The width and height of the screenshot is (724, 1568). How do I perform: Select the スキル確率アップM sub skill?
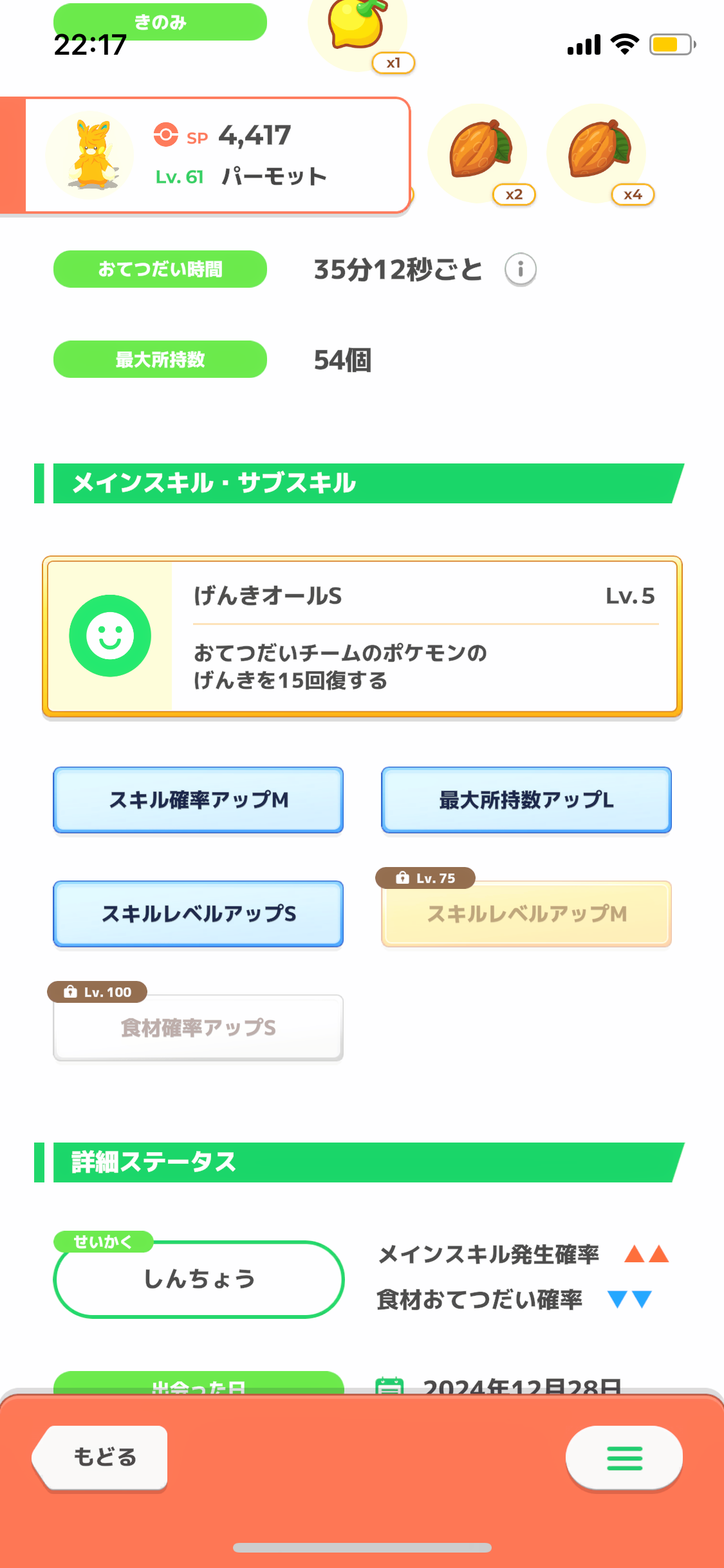198,800
